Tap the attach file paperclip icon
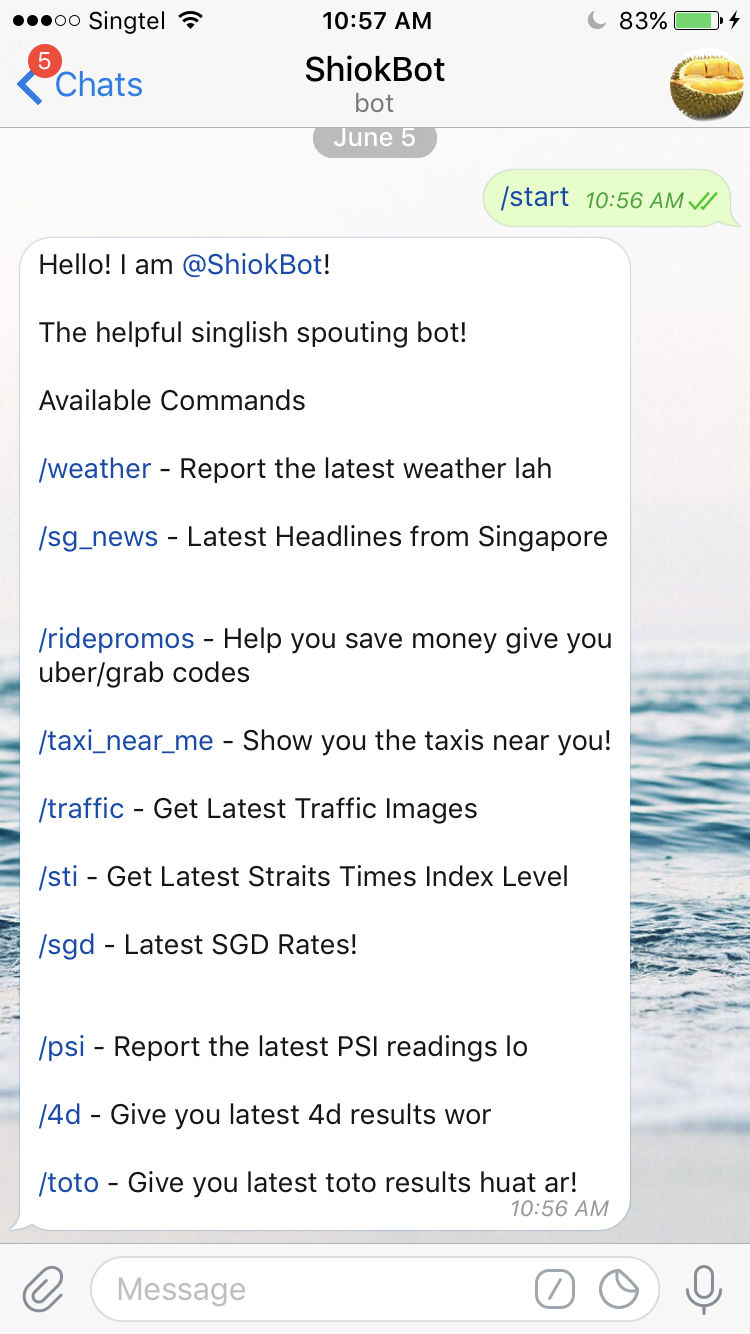 point(44,1289)
